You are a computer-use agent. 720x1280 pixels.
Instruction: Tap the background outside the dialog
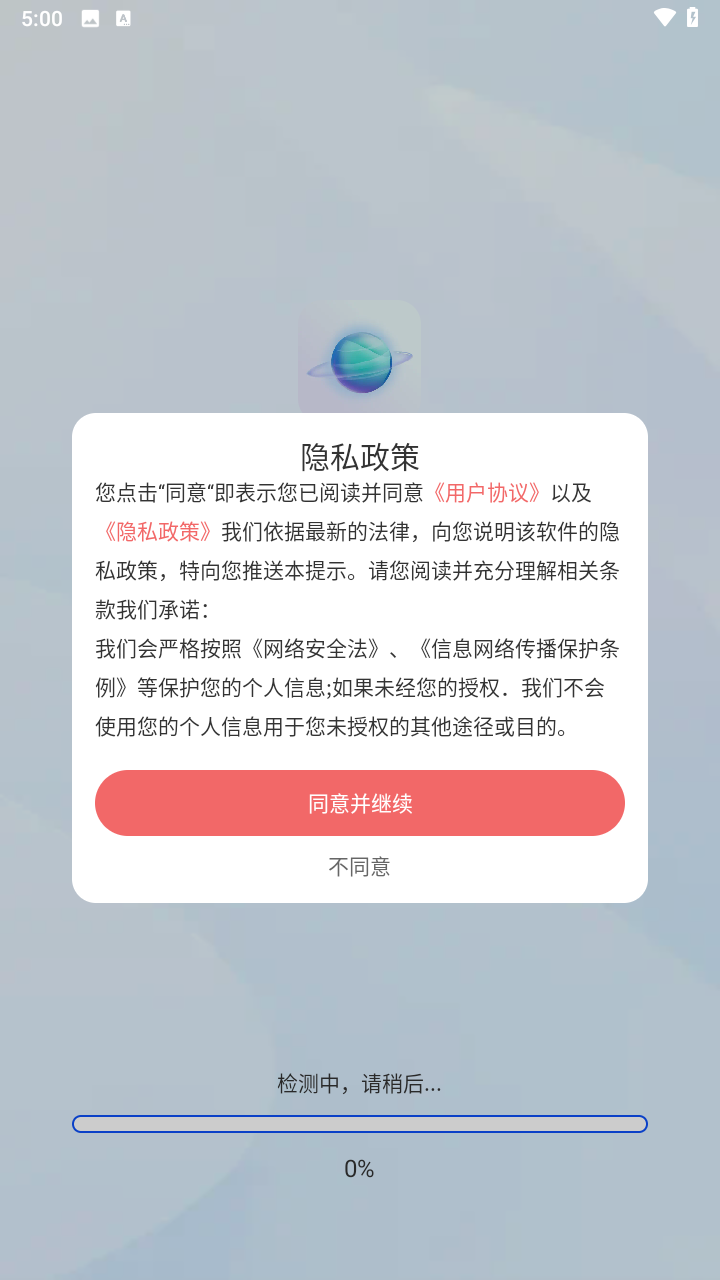tap(359, 180)
